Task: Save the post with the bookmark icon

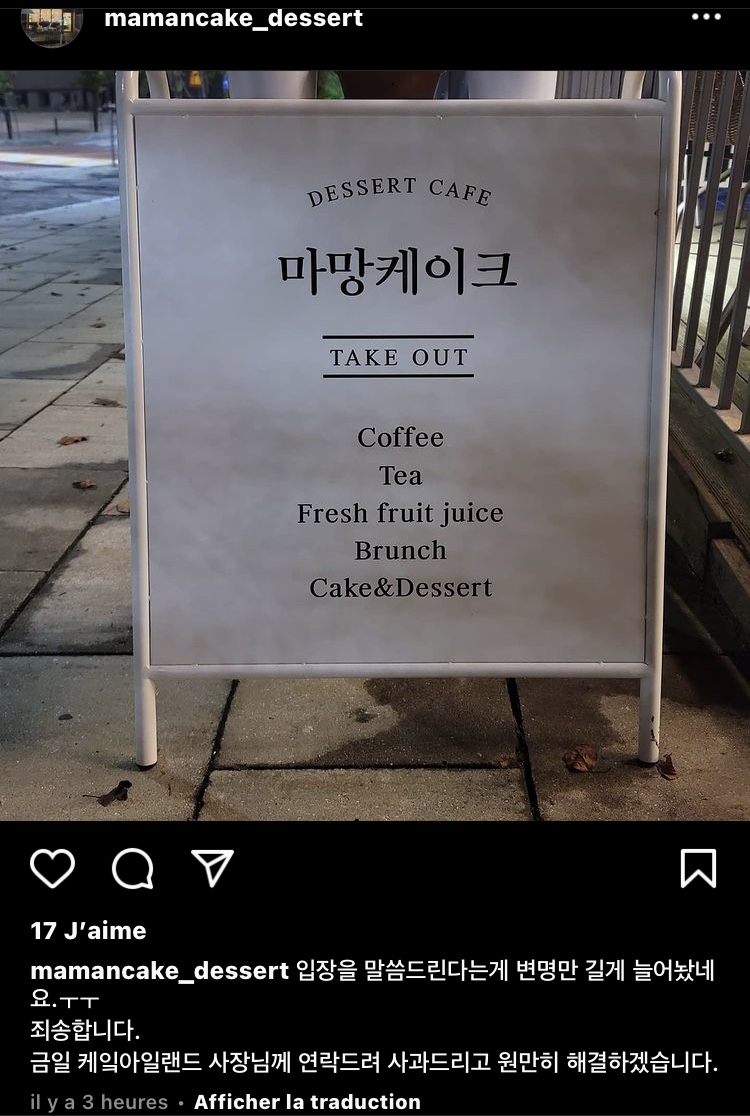Action: pos(698,868)
